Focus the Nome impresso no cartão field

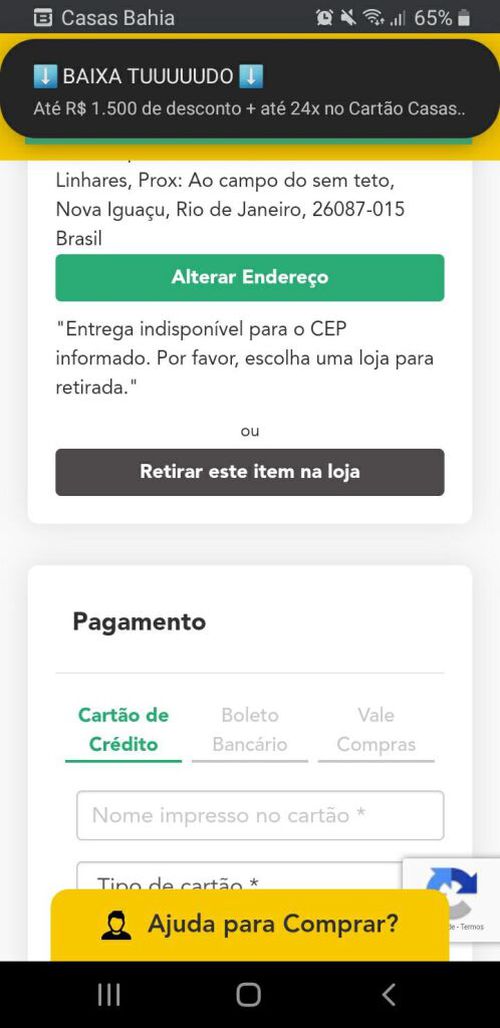tap(260, 815)
